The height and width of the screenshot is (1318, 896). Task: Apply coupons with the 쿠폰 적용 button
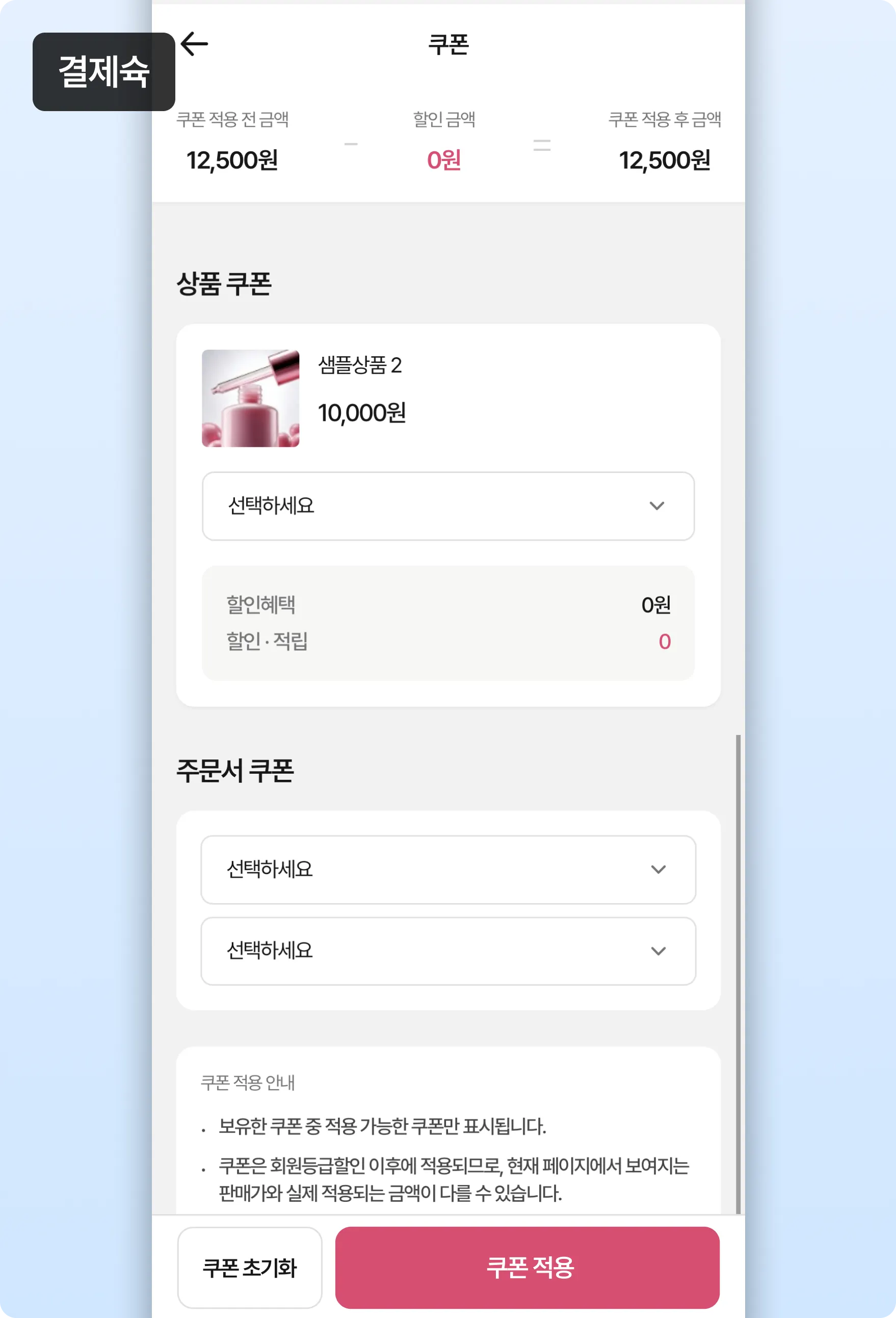click(x=528, y=1268)
